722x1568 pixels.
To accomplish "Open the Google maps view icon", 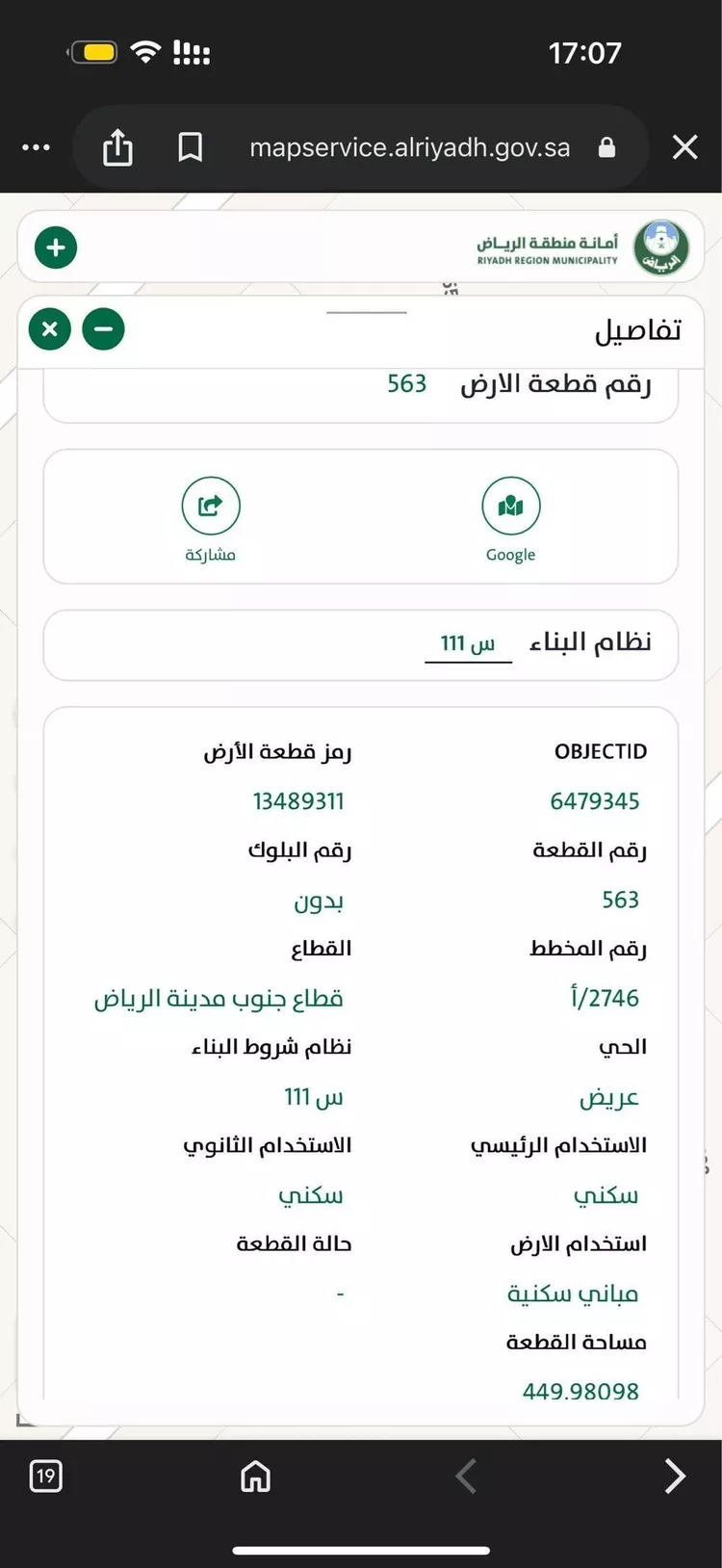I will point(511,505).
